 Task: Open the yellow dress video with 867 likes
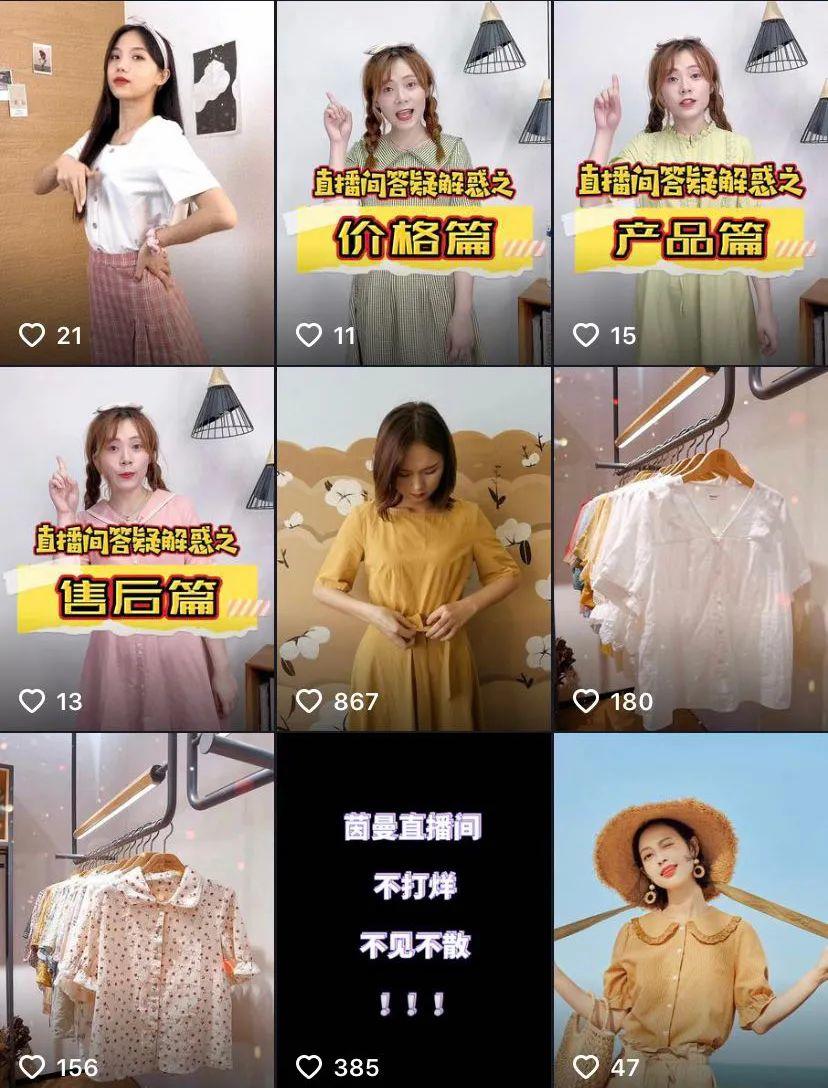point(413,549)
